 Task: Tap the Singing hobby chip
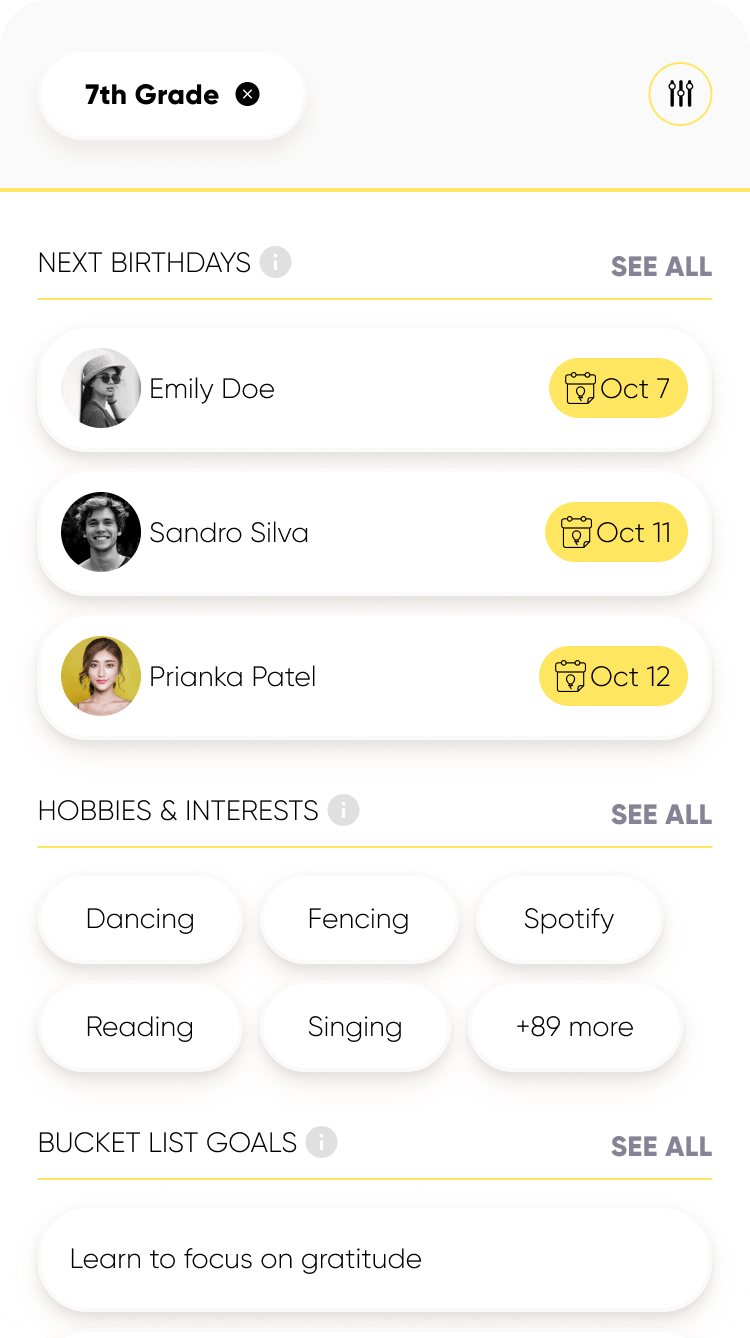coord(355,1027)
